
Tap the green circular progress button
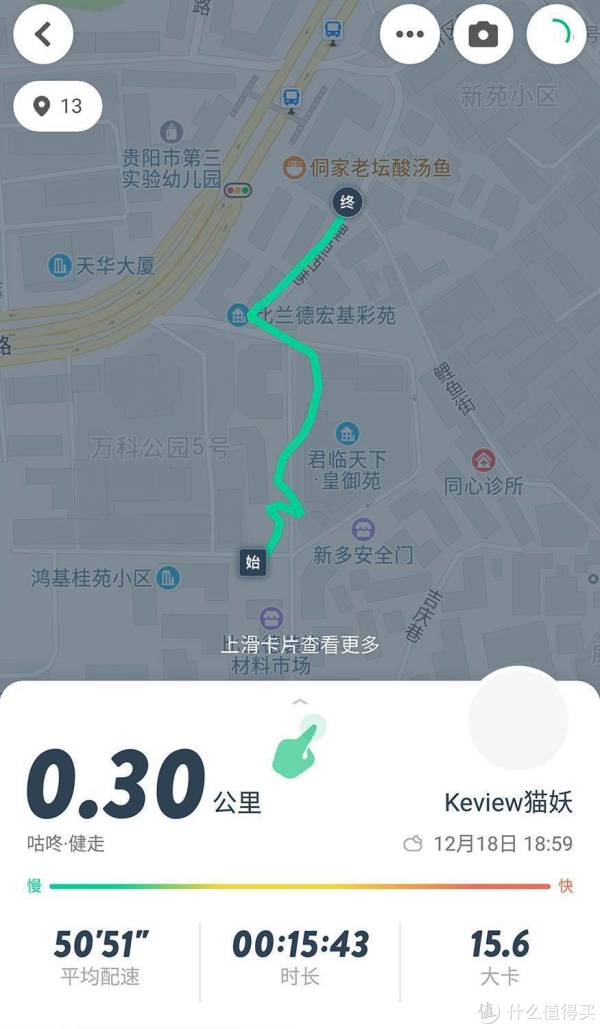coord(557,35)
